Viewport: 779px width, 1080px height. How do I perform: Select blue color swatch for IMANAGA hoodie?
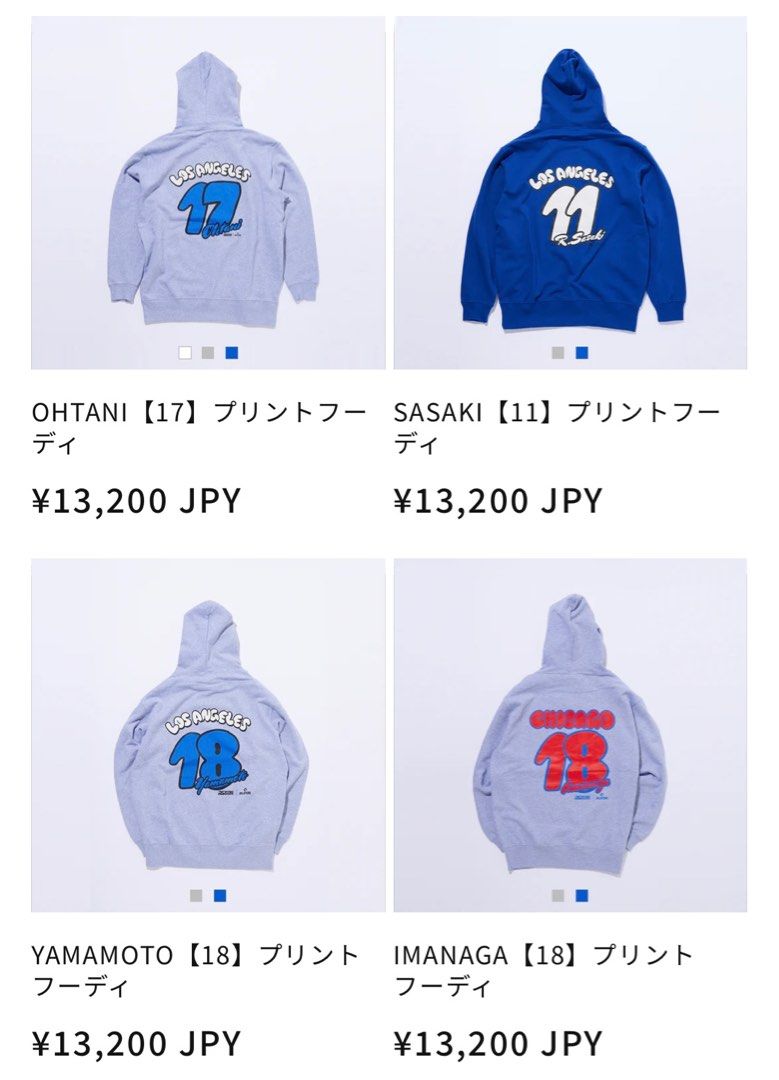point(582,895)
